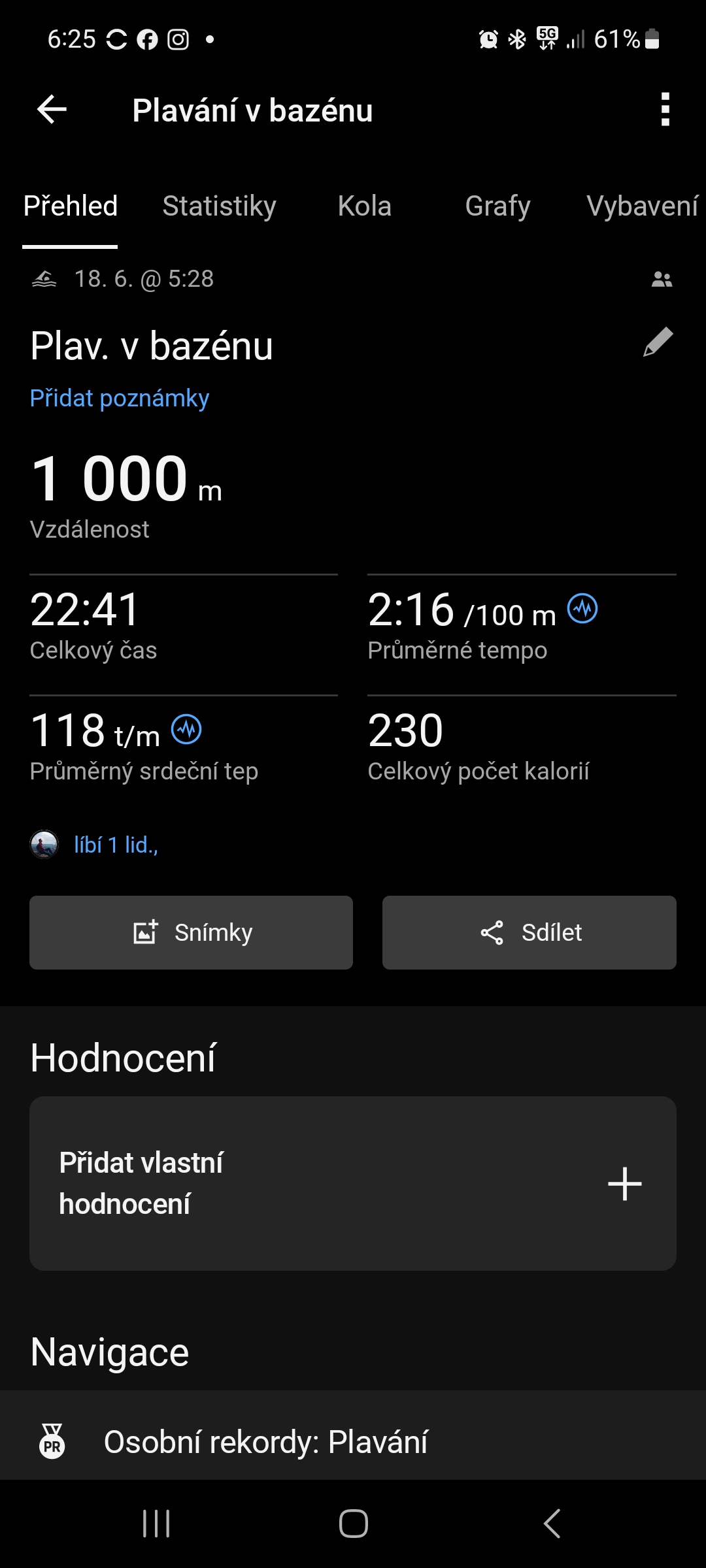
Task: View who liked this activity
Action: tap(115, 845)
